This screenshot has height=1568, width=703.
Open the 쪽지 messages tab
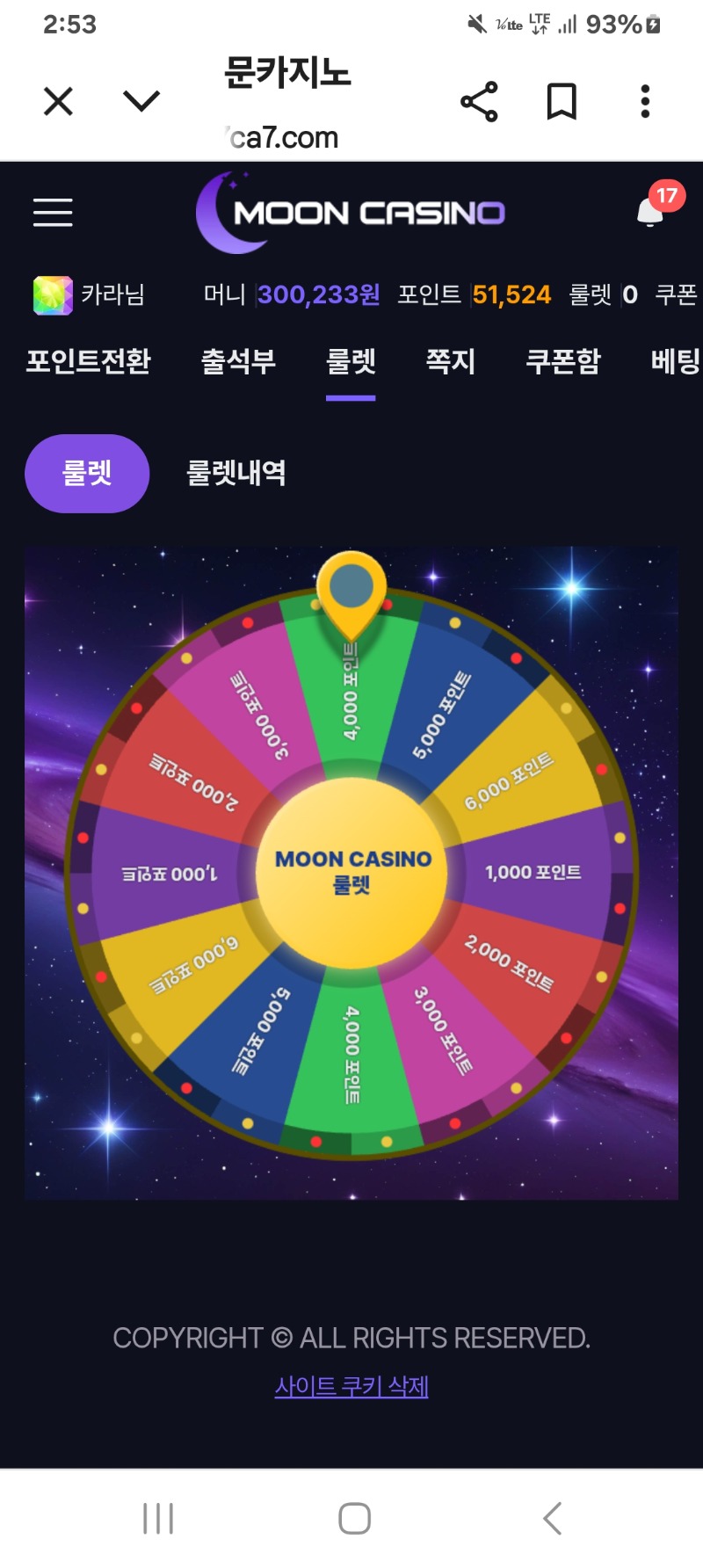click(x=451, y=361)
